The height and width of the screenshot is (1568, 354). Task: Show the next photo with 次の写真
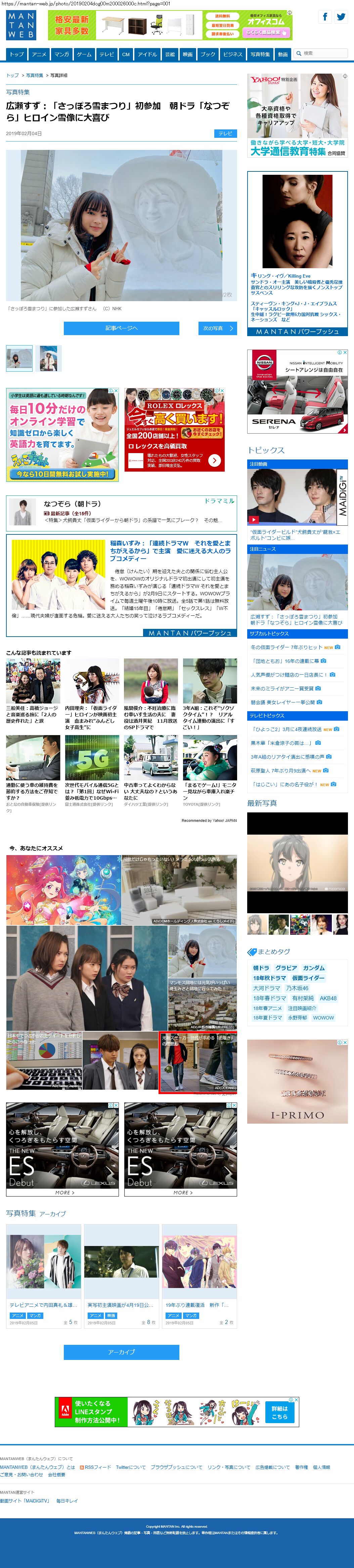217,328
